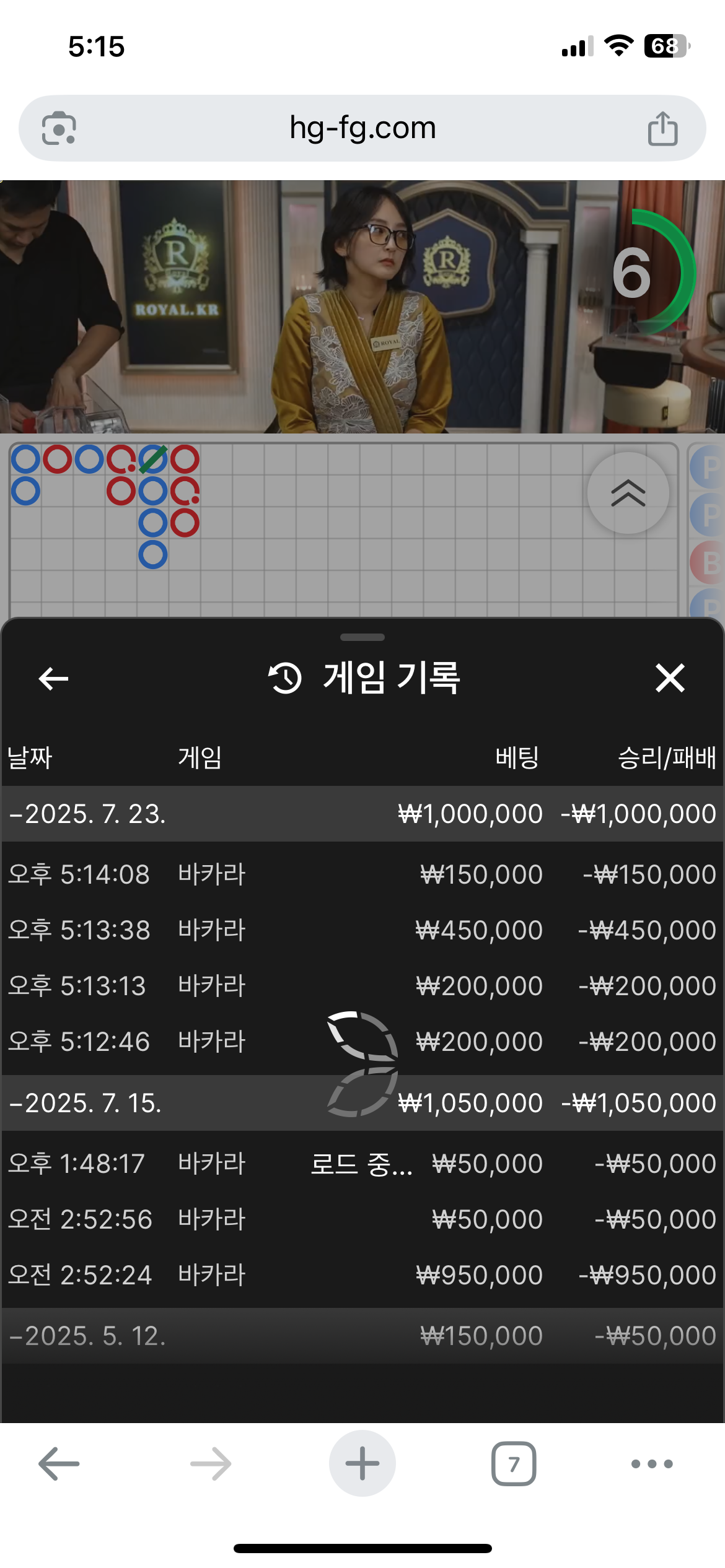Tap the hg-fg.com address bar
This screenshot has height=1568, width=725.
pos(362,128)
